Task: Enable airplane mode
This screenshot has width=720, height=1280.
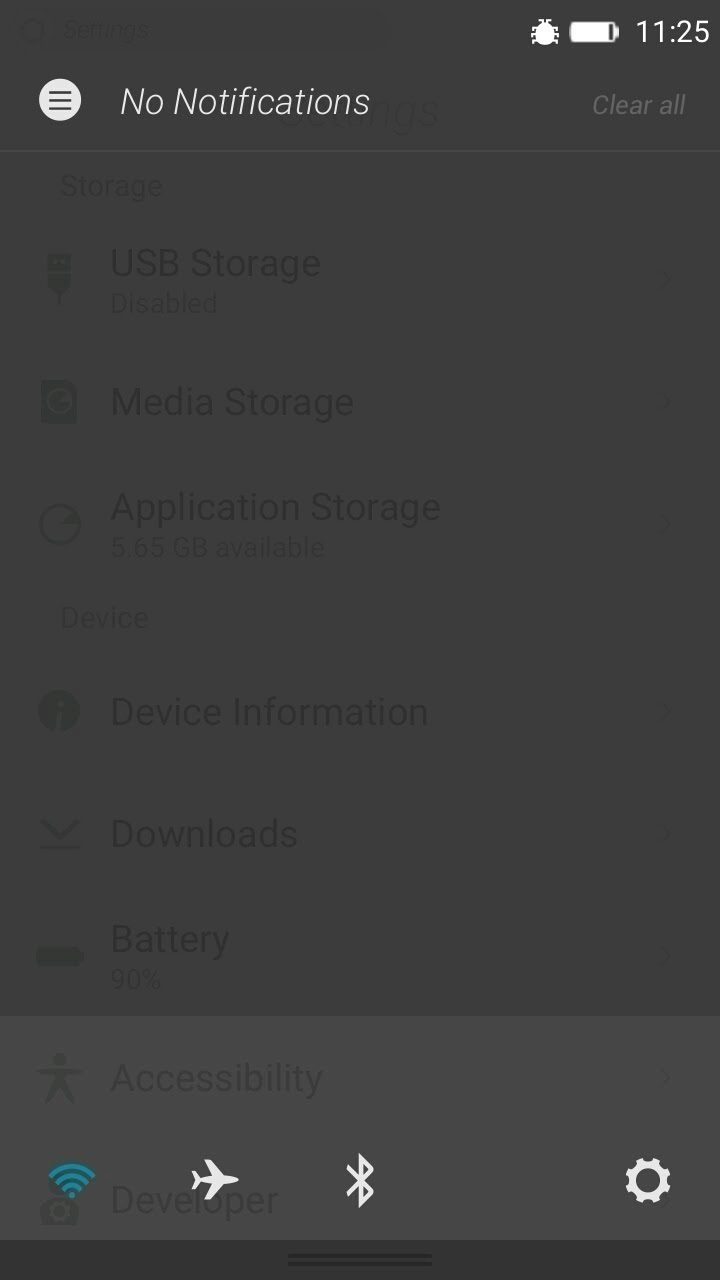Action: (215, 1180)
